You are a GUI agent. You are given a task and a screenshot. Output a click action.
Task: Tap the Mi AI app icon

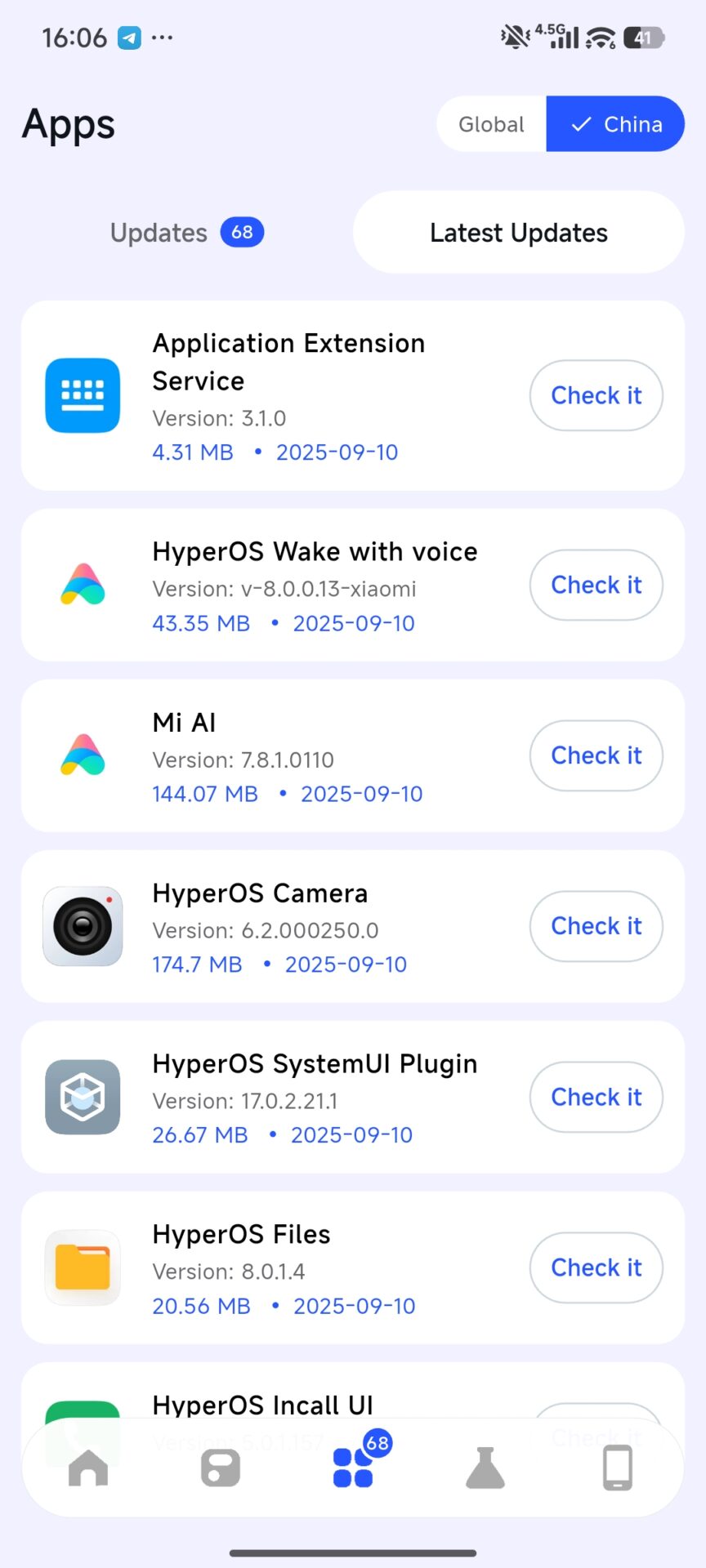[x=83, y=755]
